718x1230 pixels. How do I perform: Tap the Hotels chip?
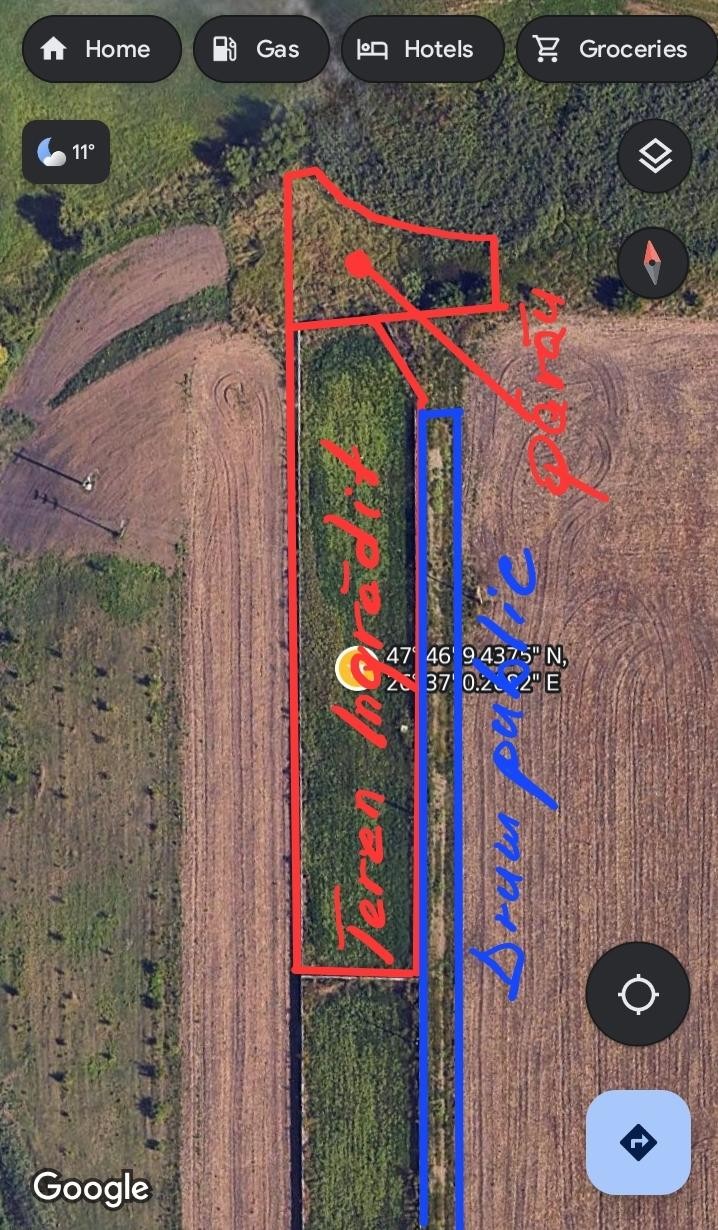pos(422,49)
